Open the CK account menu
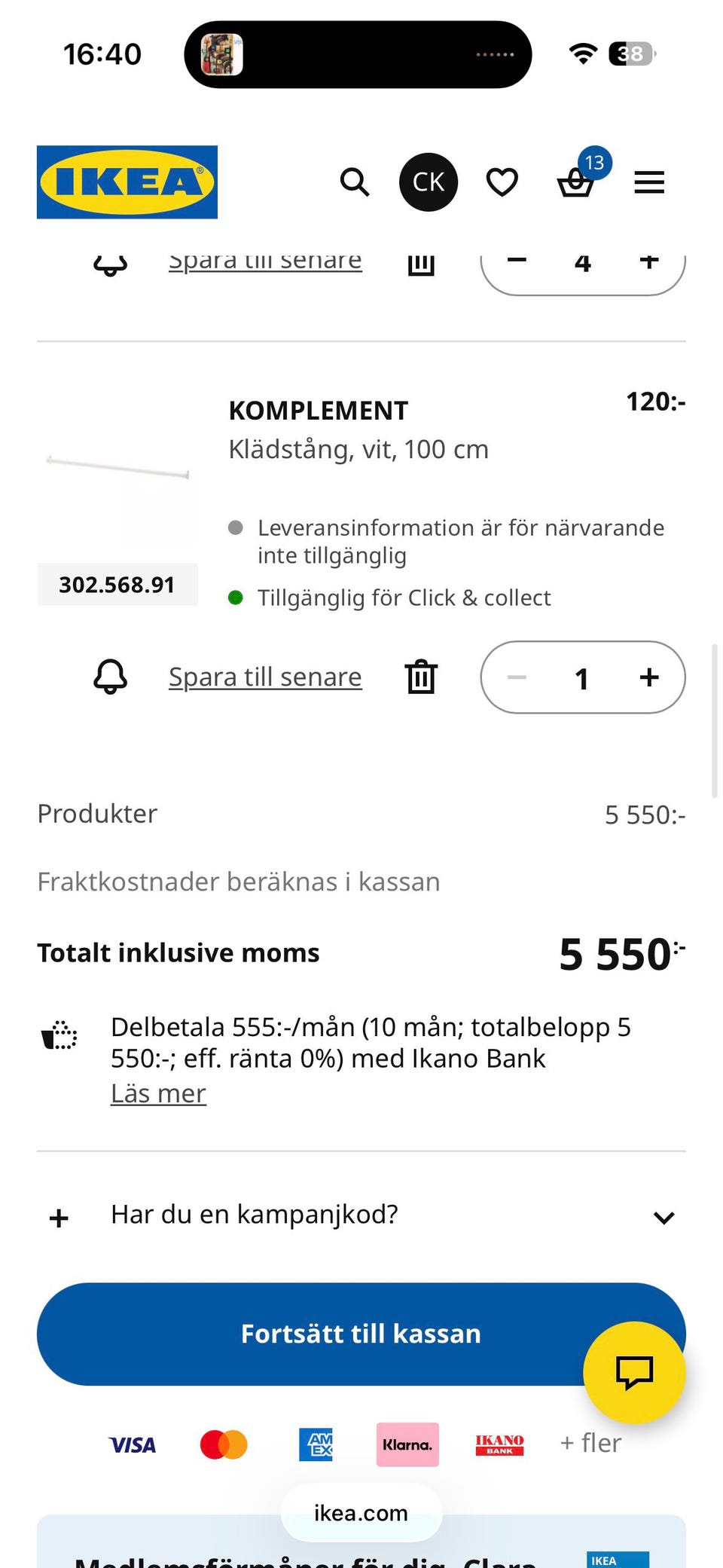This screenshot has width=723, height=1568. click(428, 182)
